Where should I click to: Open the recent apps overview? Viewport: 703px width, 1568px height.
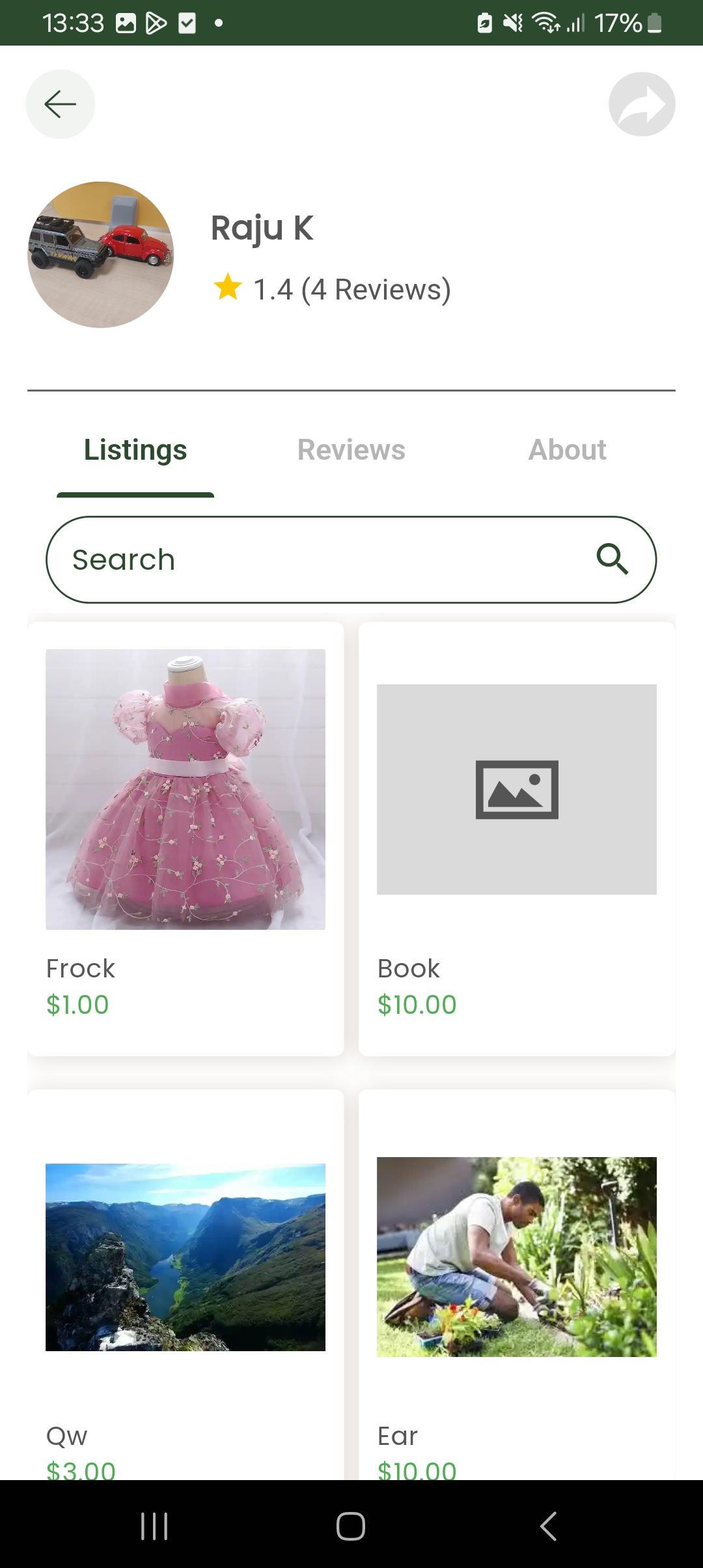(154, 1526)
